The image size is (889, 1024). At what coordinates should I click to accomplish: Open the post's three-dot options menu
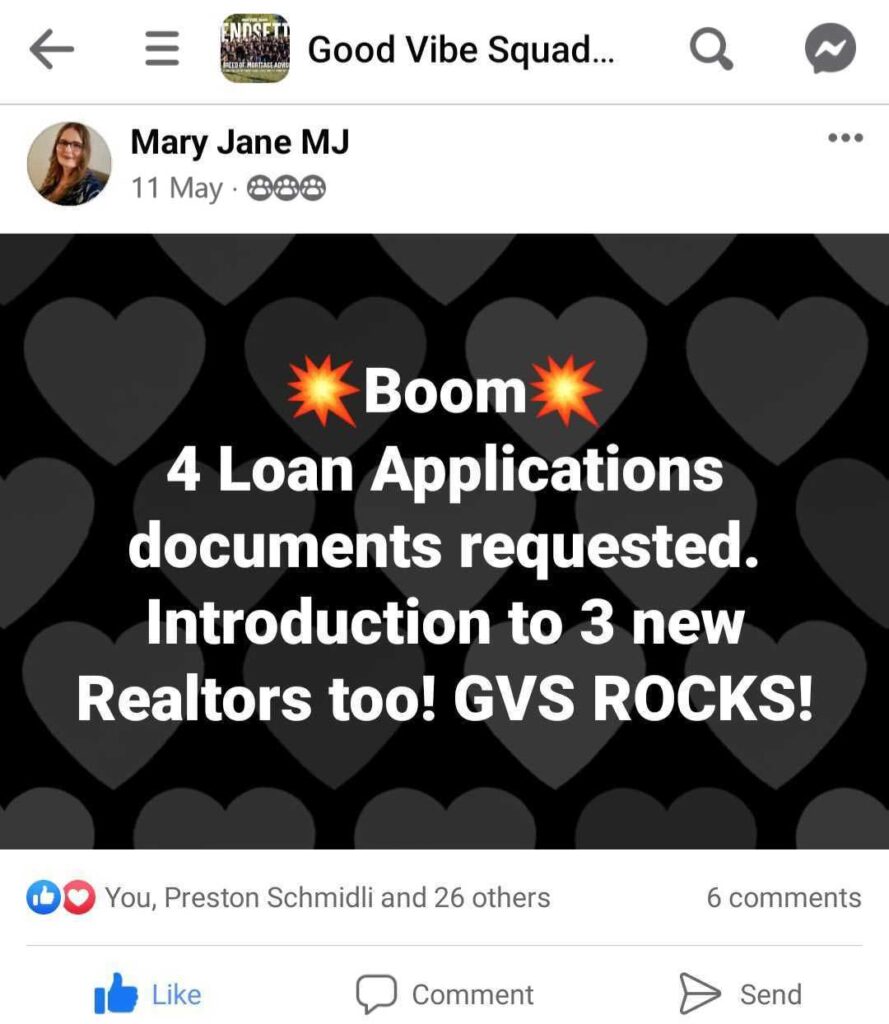[845, 138]
